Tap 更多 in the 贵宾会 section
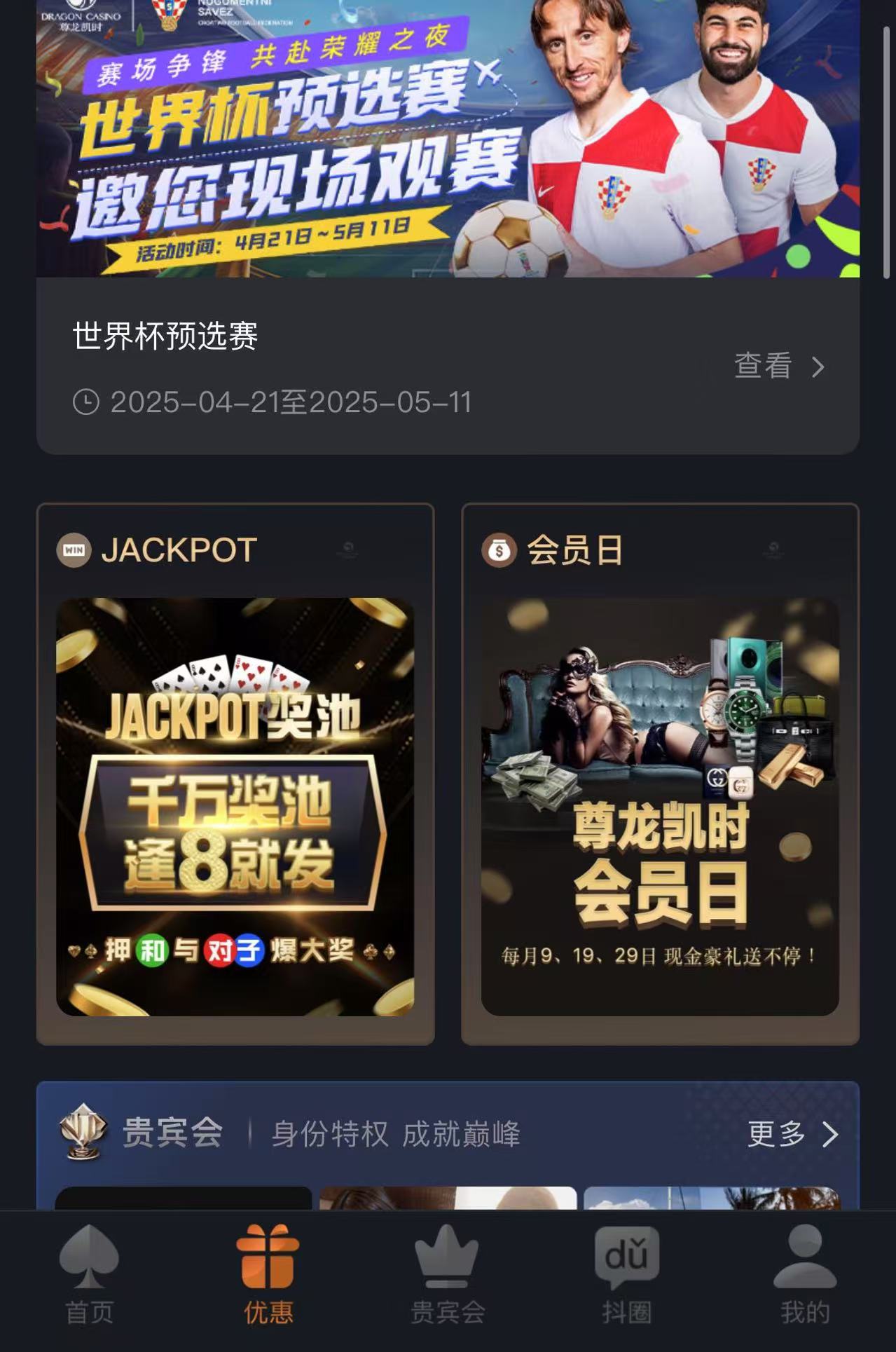This screenshot has height=1352, width=896. pos(792,1133)
